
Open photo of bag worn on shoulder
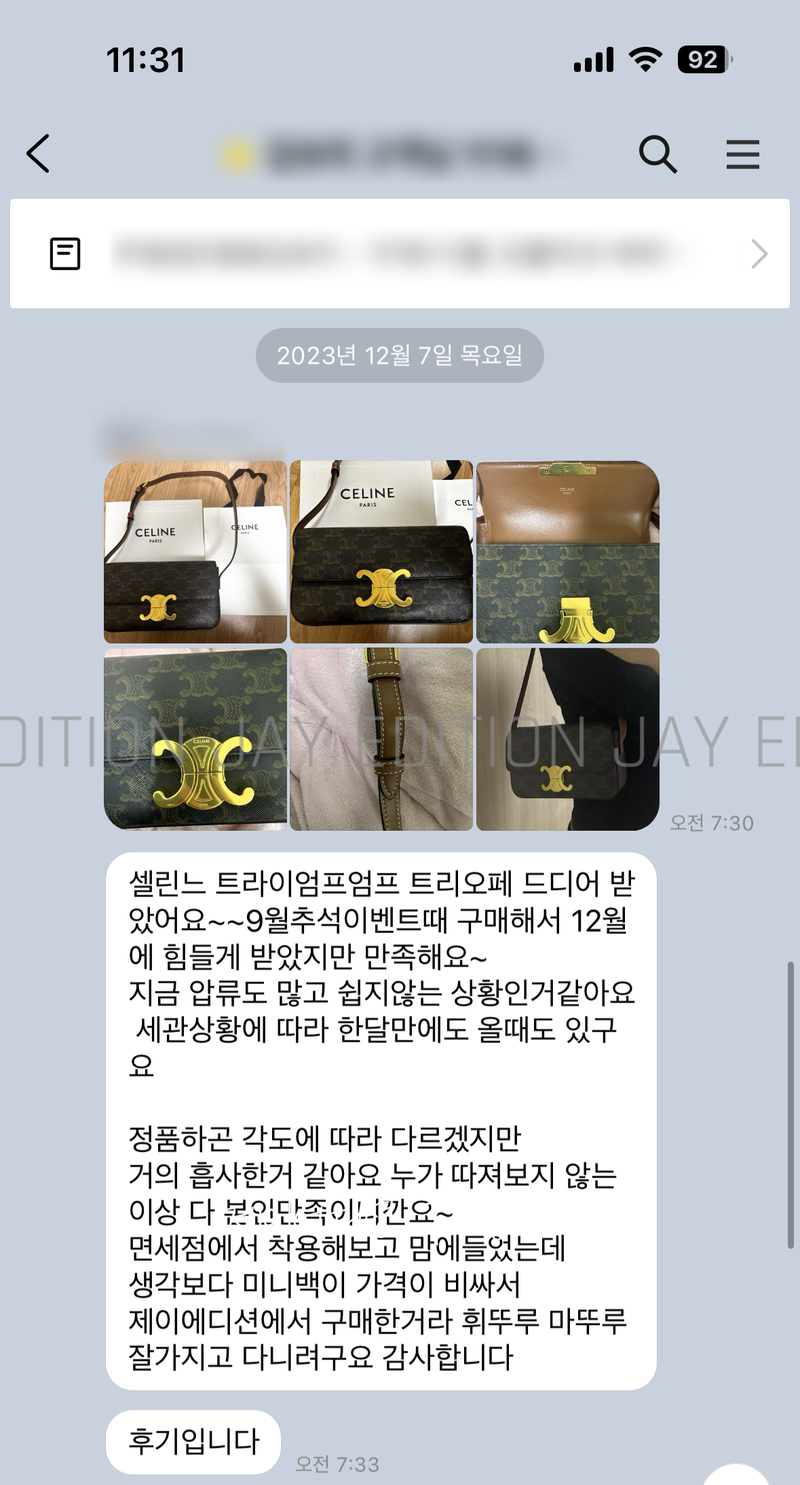point(567,739)
